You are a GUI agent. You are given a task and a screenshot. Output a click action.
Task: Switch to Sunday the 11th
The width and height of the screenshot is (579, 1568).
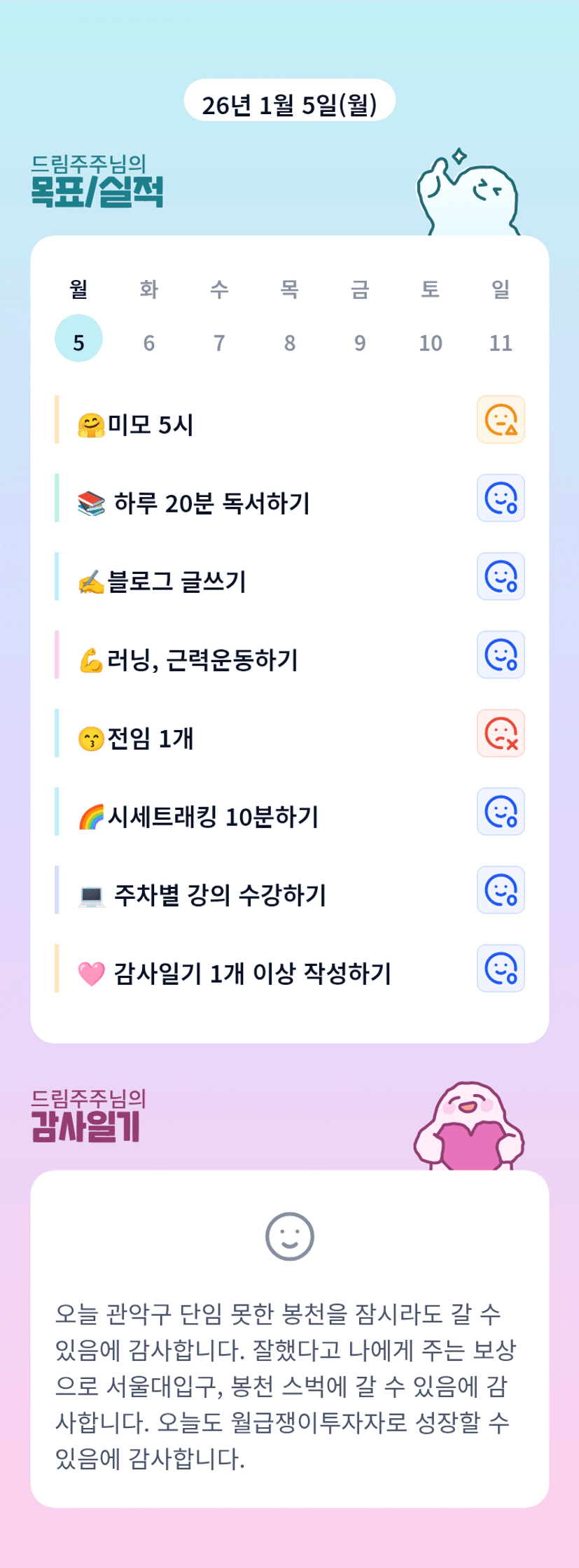pyautogui.click(x=501, y=342)
